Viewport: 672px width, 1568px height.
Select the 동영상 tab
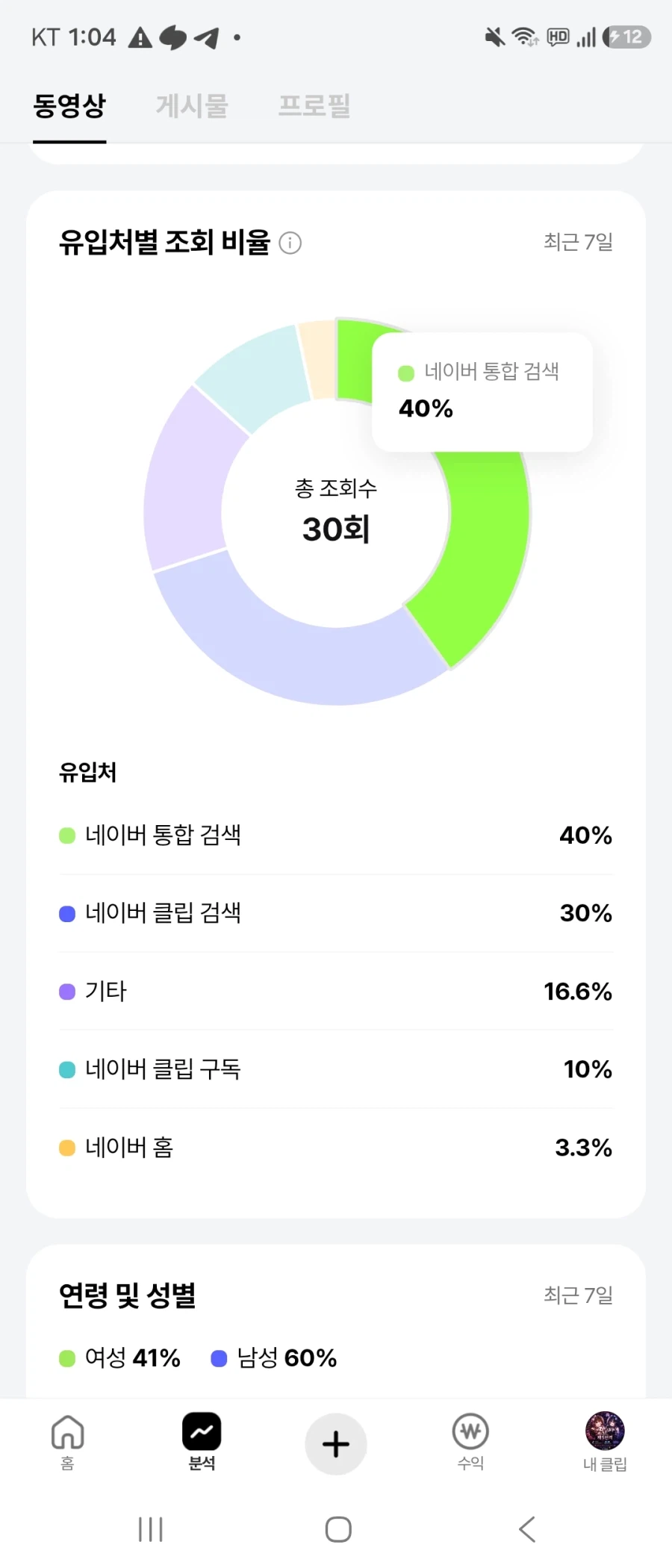click(x=69, y=106)
